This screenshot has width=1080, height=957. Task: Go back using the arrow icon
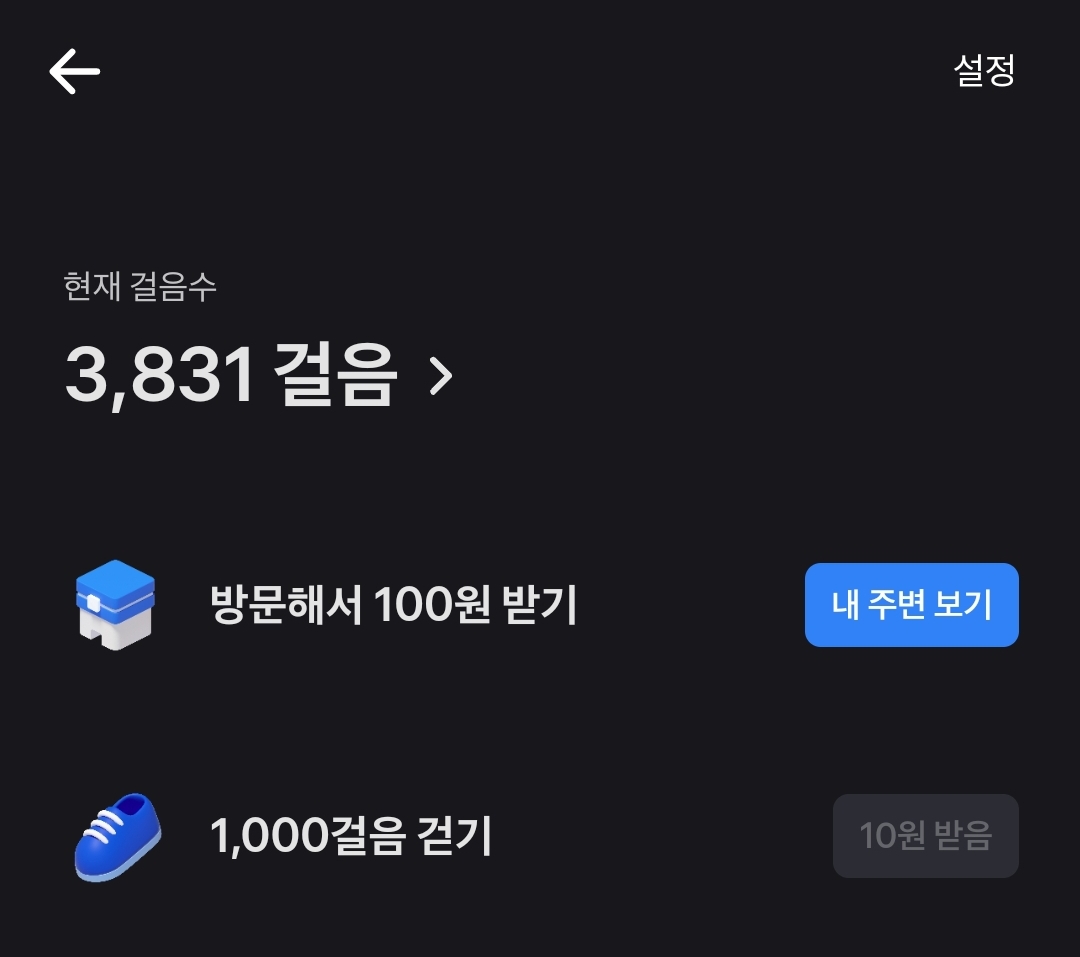pyautogui.click(x=74, y=71)
